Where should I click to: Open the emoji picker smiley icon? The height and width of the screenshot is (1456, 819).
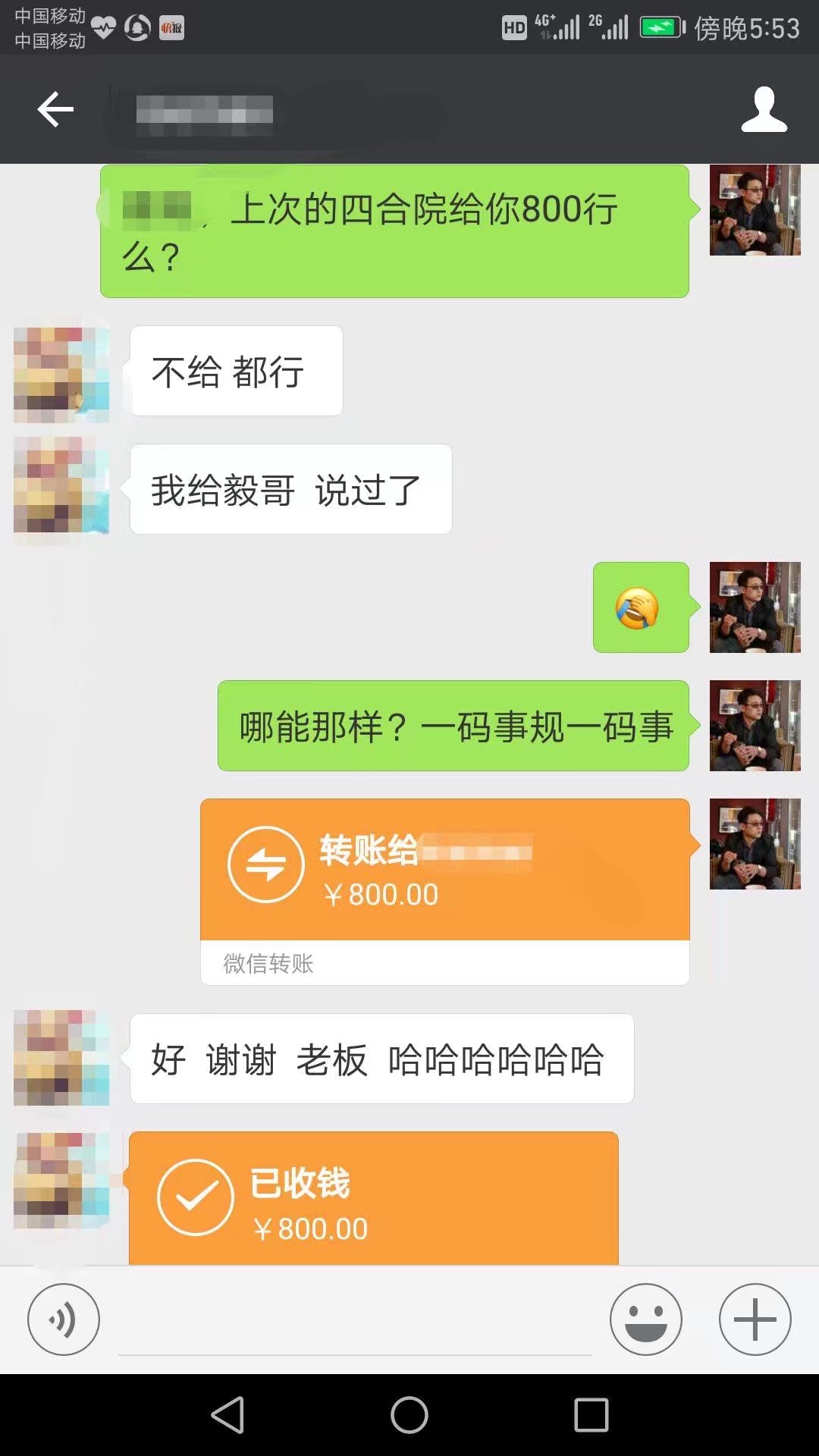click(646, 1319)
